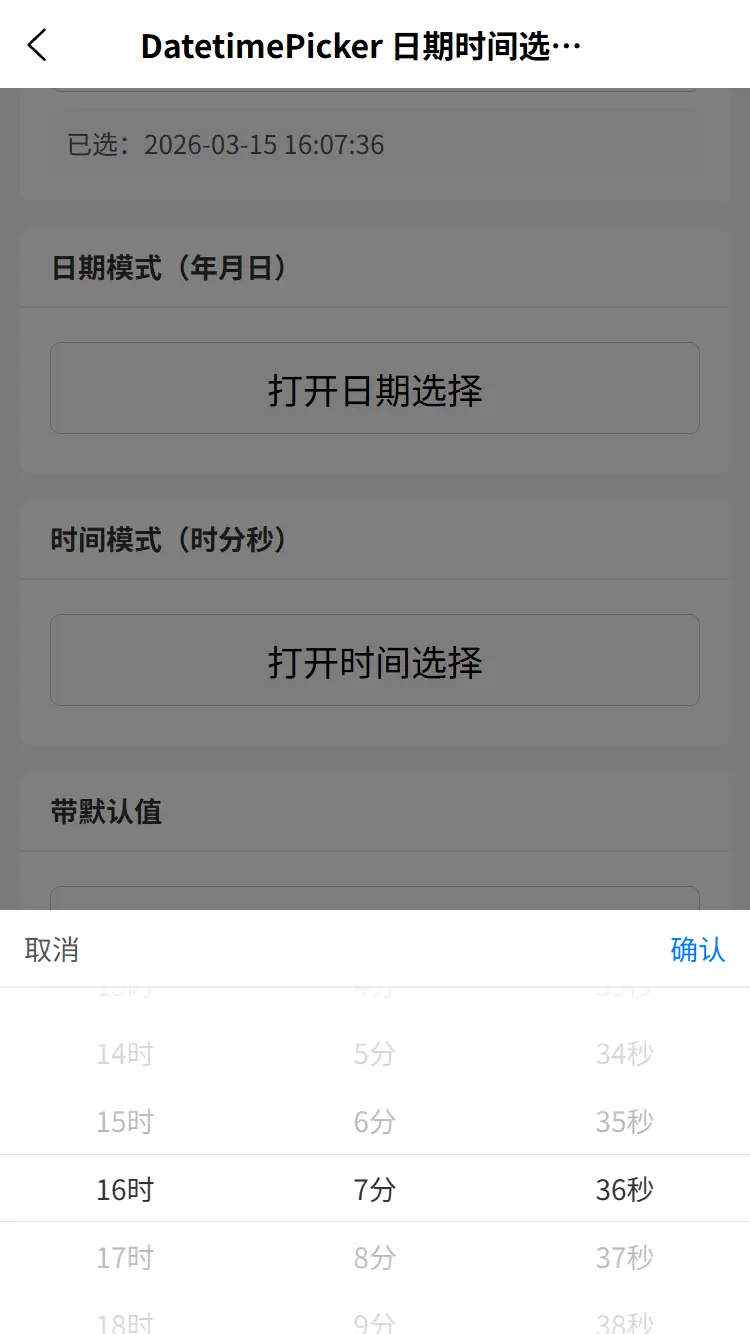Select 15时 in the hour column

(x=125, y=1122)
